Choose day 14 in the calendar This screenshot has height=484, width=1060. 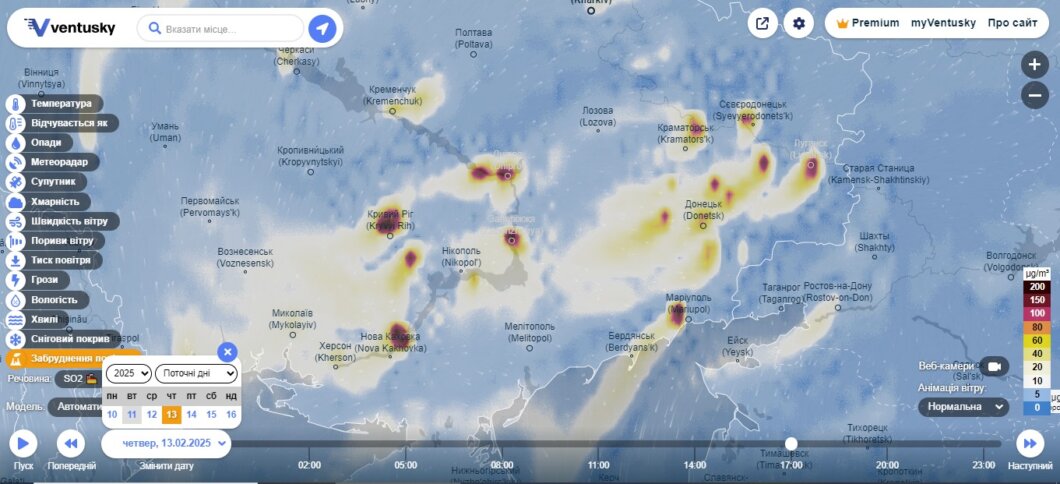pyautogui.click(x=191, y=414)
